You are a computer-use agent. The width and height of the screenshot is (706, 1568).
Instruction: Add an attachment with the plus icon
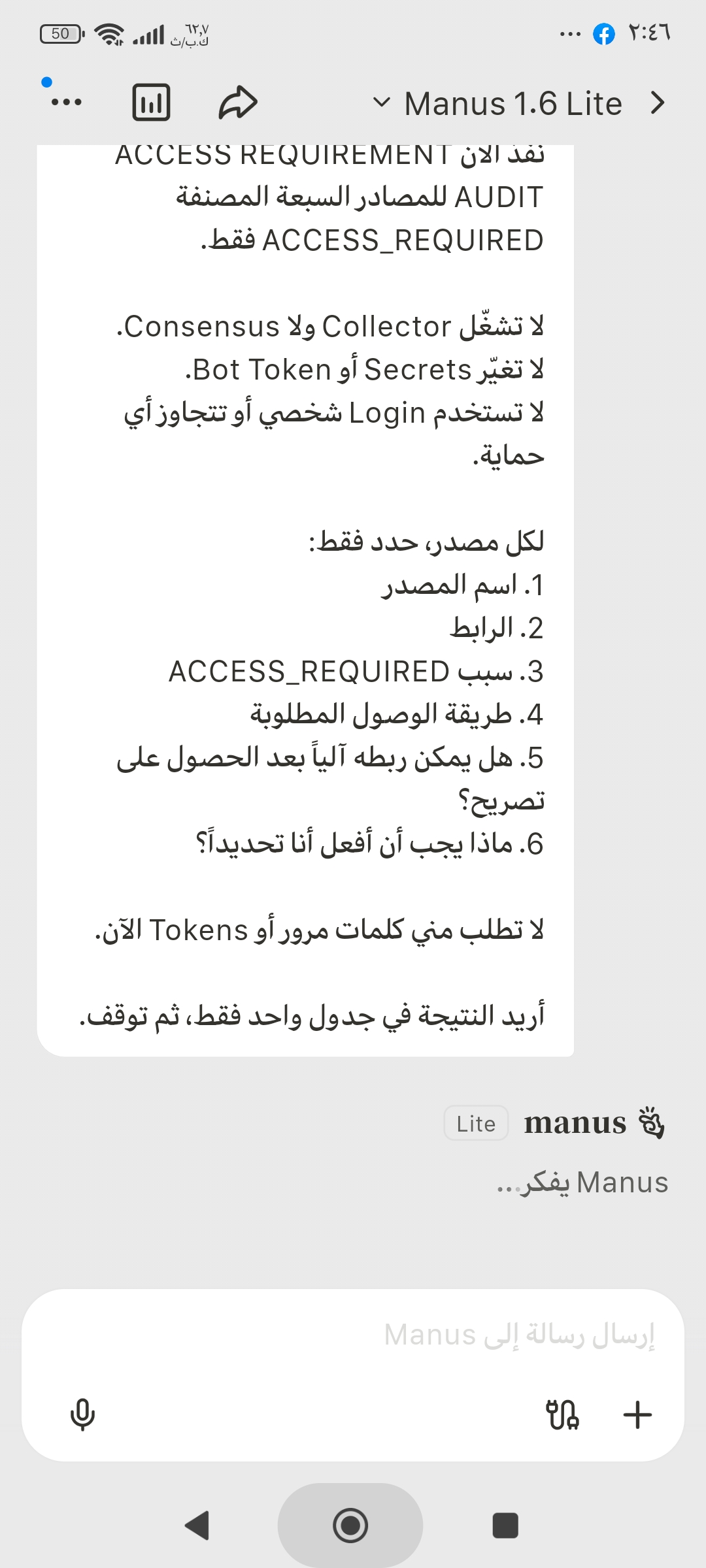click(637, 1414)
